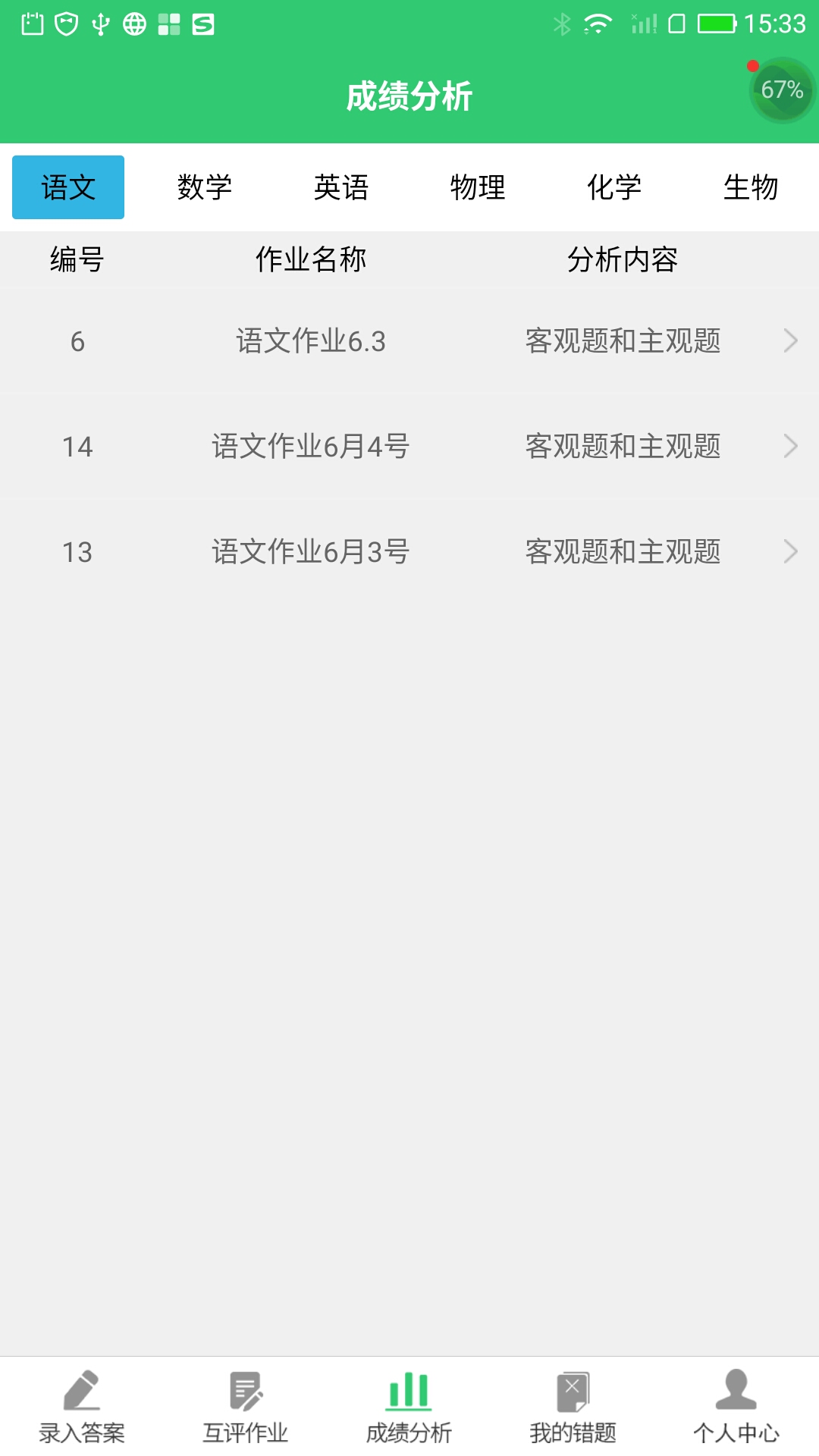Tap the circular 67% battery indicator

[780, 90]
